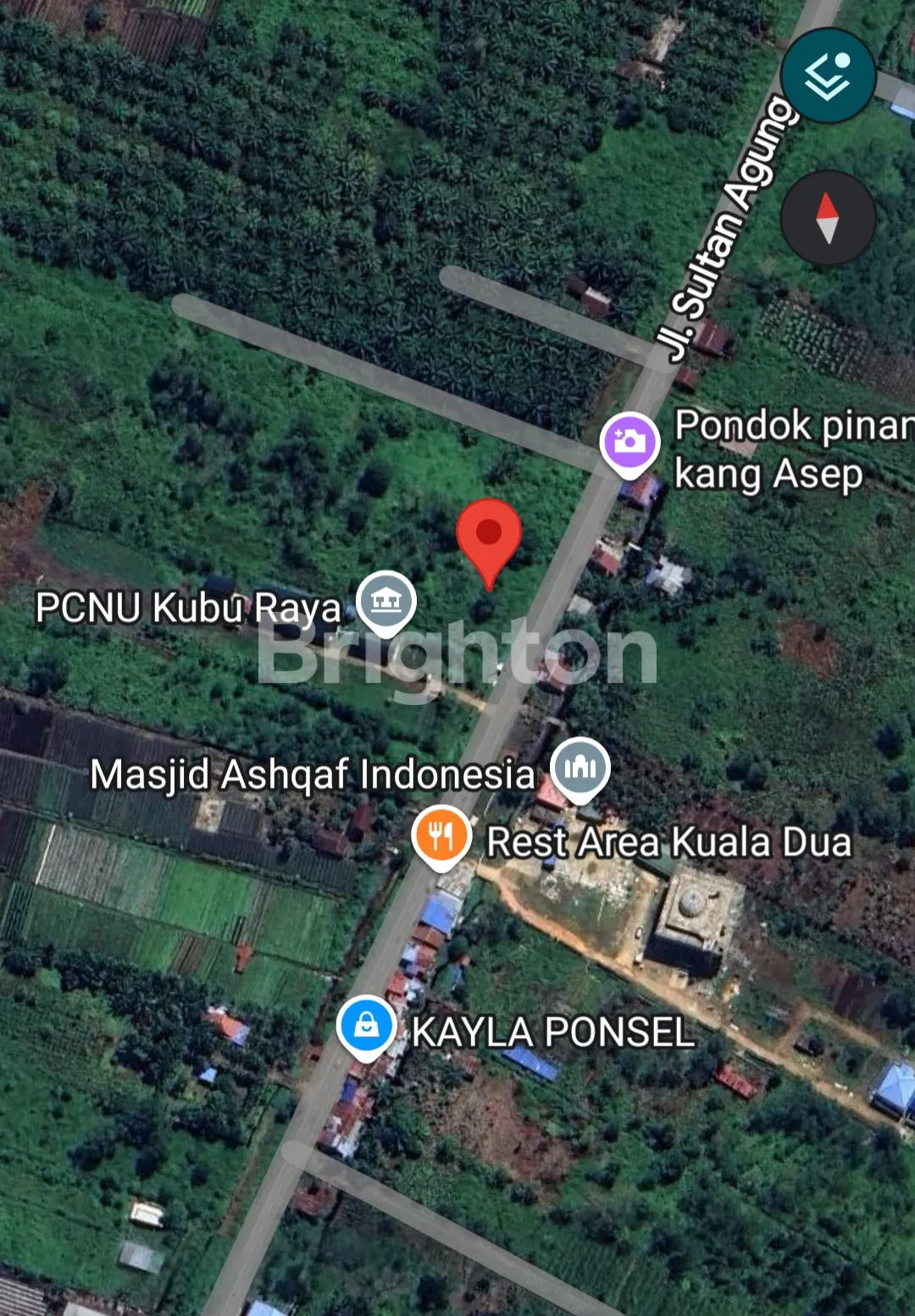Tap the compass to reset north
The height and width of the screenshot is (1316, 915).
pos(828,218)
